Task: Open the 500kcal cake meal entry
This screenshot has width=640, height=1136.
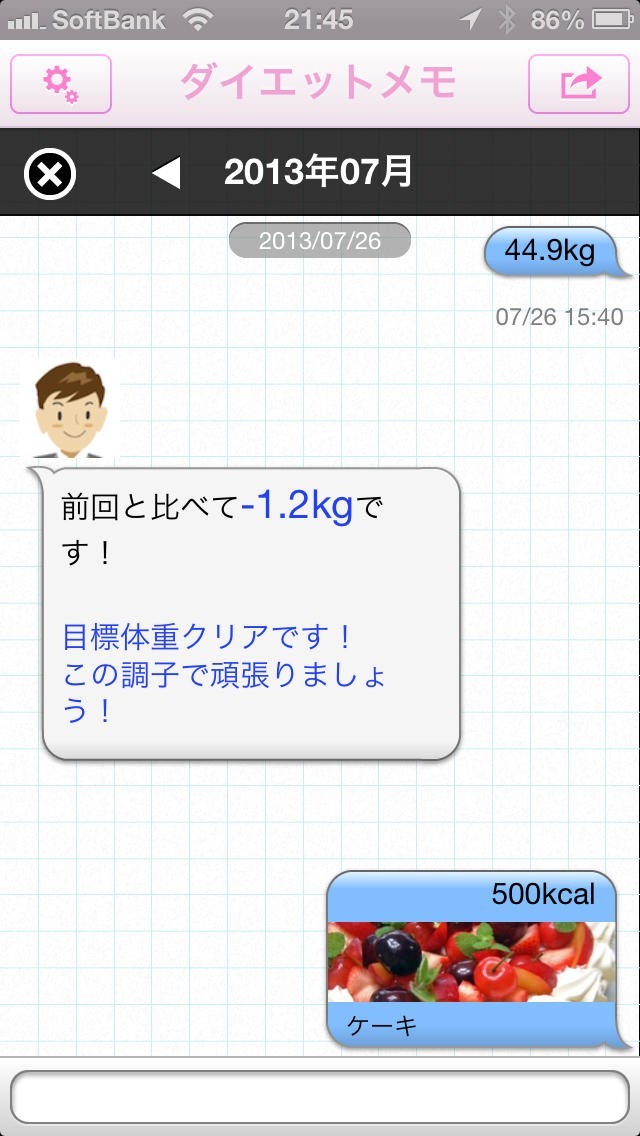Action: pyautogui.click(x=471, y=960)
